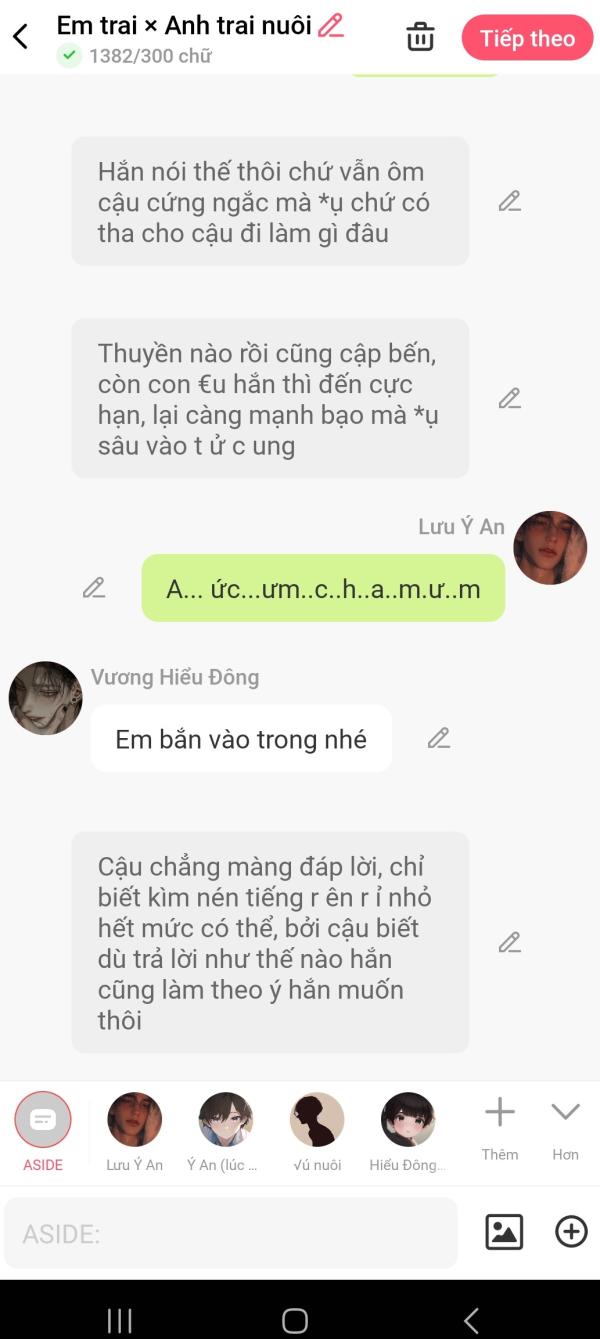Edit the aside starting "Hắn nói thế thôi"
This screenshot has width=600, height=1339.
[x=510, y=201]
